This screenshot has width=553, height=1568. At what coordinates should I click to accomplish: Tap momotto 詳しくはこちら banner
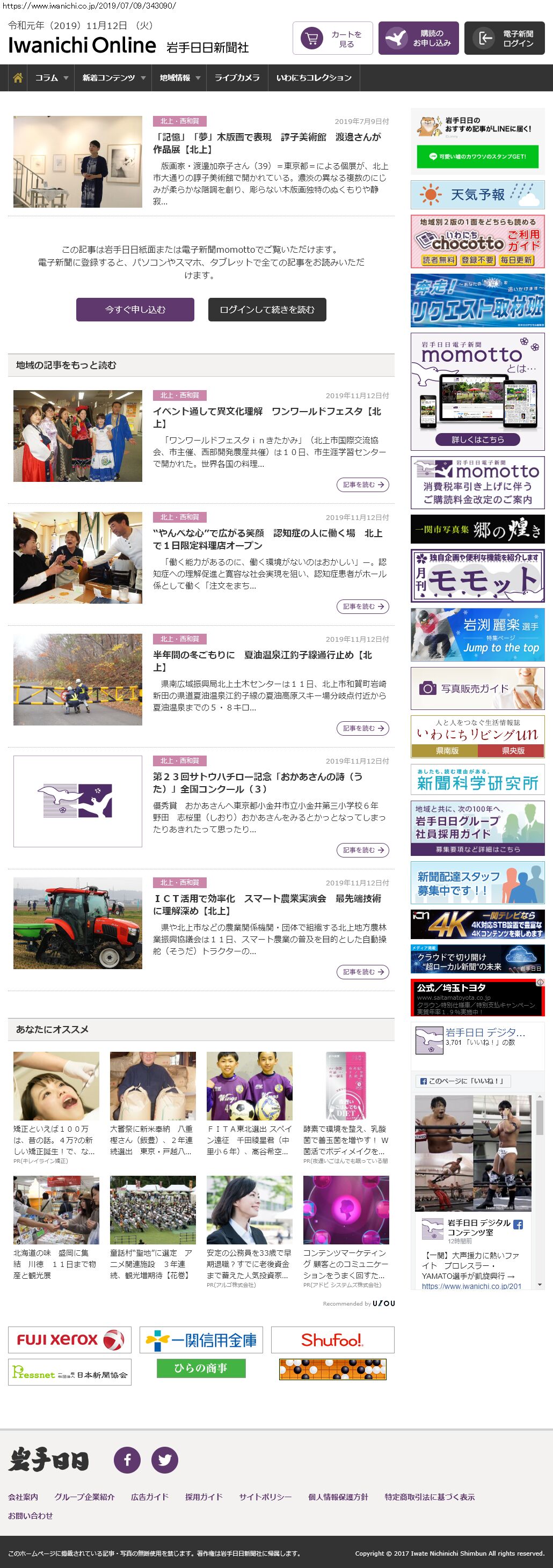point(477,439)
